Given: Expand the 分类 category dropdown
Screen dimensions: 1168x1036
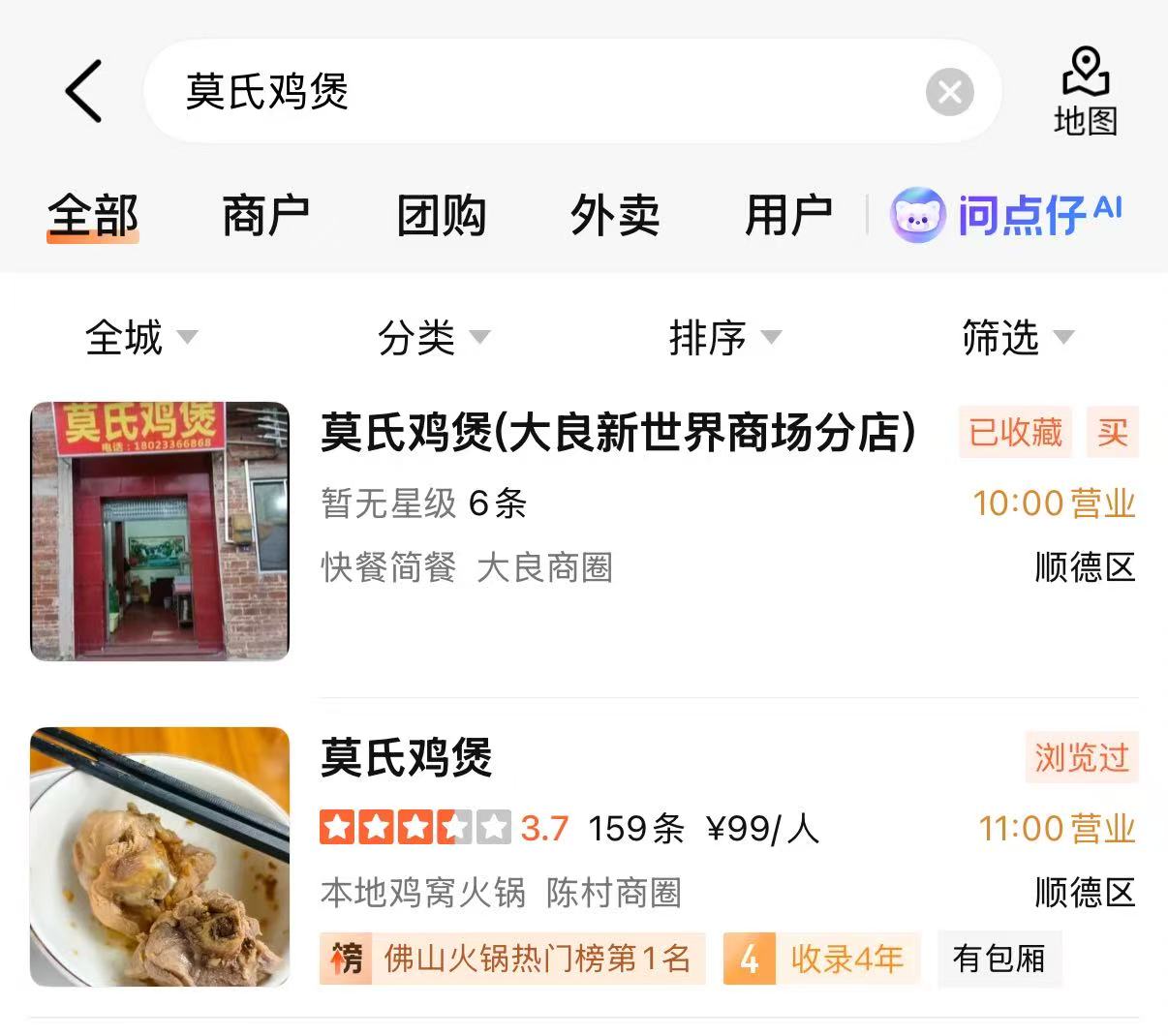Looking at the screenshot, I should click(433, 338).
